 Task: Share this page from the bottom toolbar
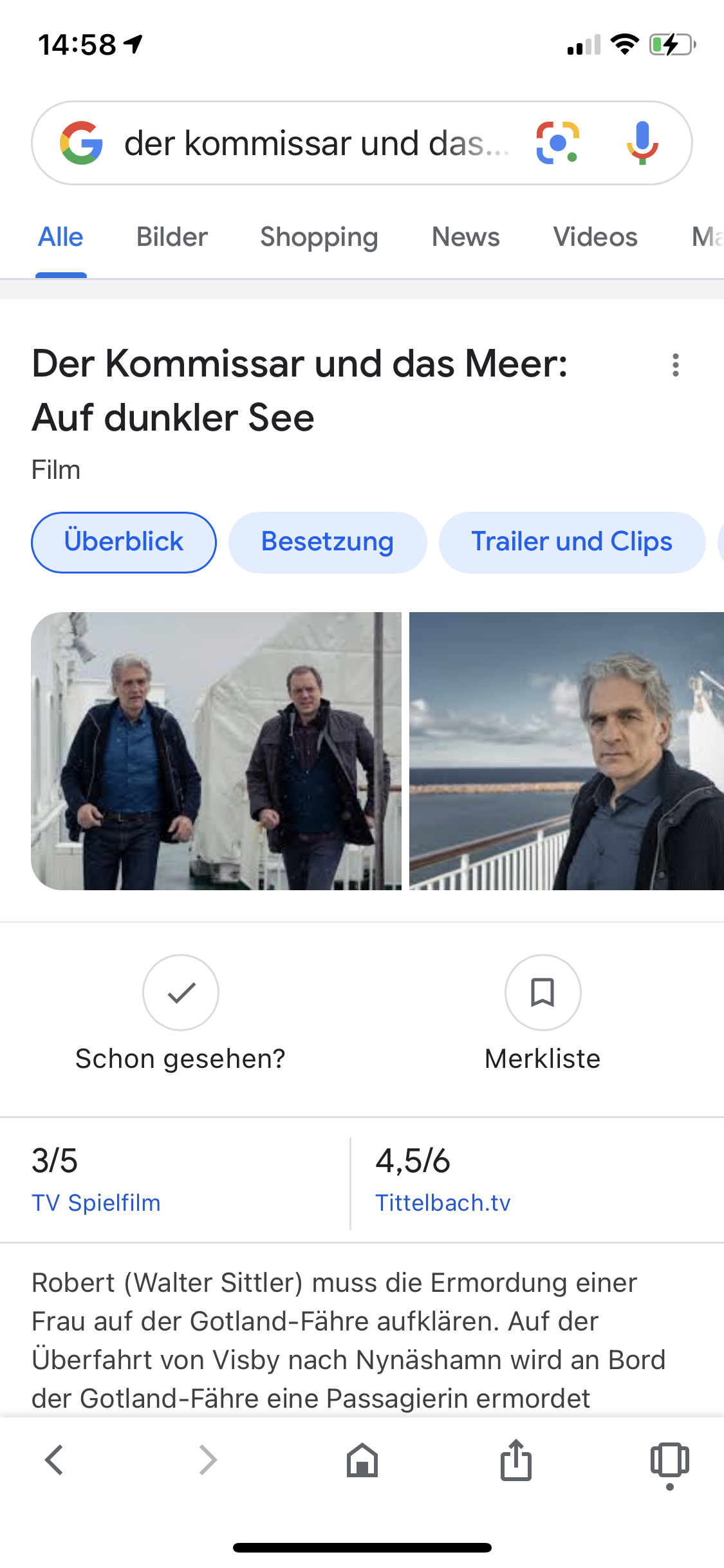pos(516,1460)
